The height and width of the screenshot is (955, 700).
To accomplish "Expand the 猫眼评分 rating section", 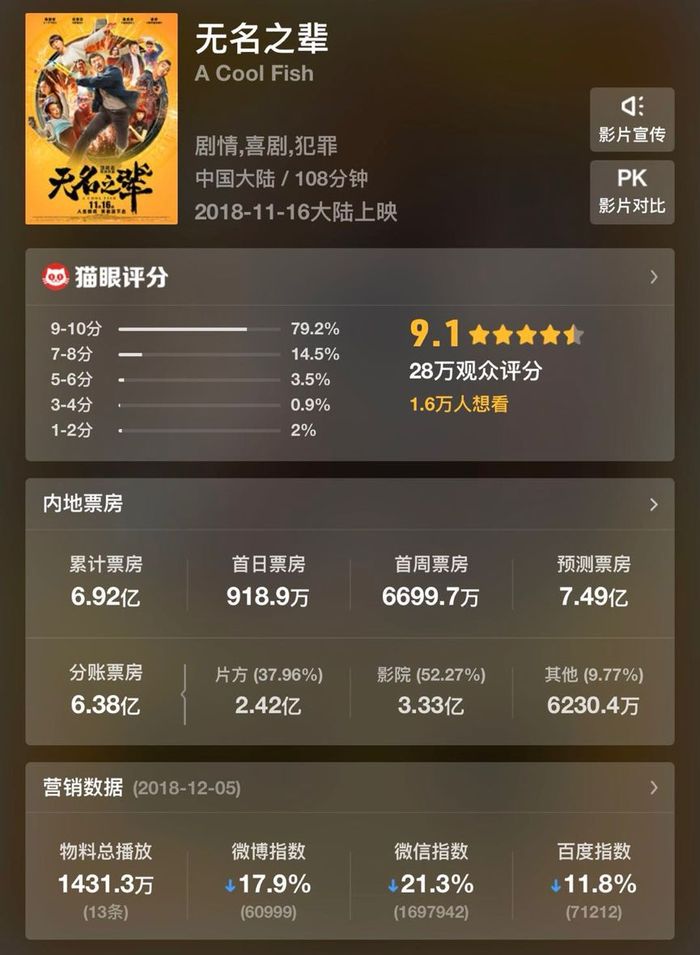I will pos(654,277).
